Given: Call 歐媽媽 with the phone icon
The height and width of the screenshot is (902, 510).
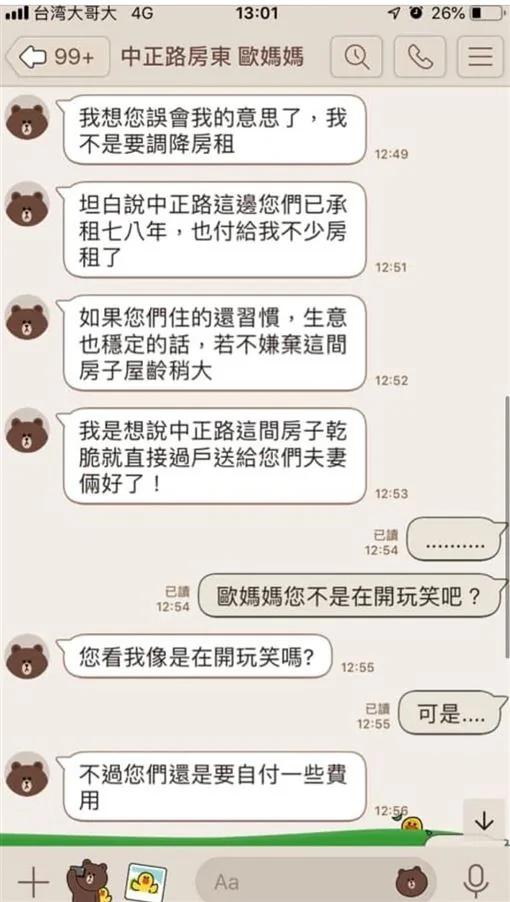Looking at the screenshot, I should 420,57.
